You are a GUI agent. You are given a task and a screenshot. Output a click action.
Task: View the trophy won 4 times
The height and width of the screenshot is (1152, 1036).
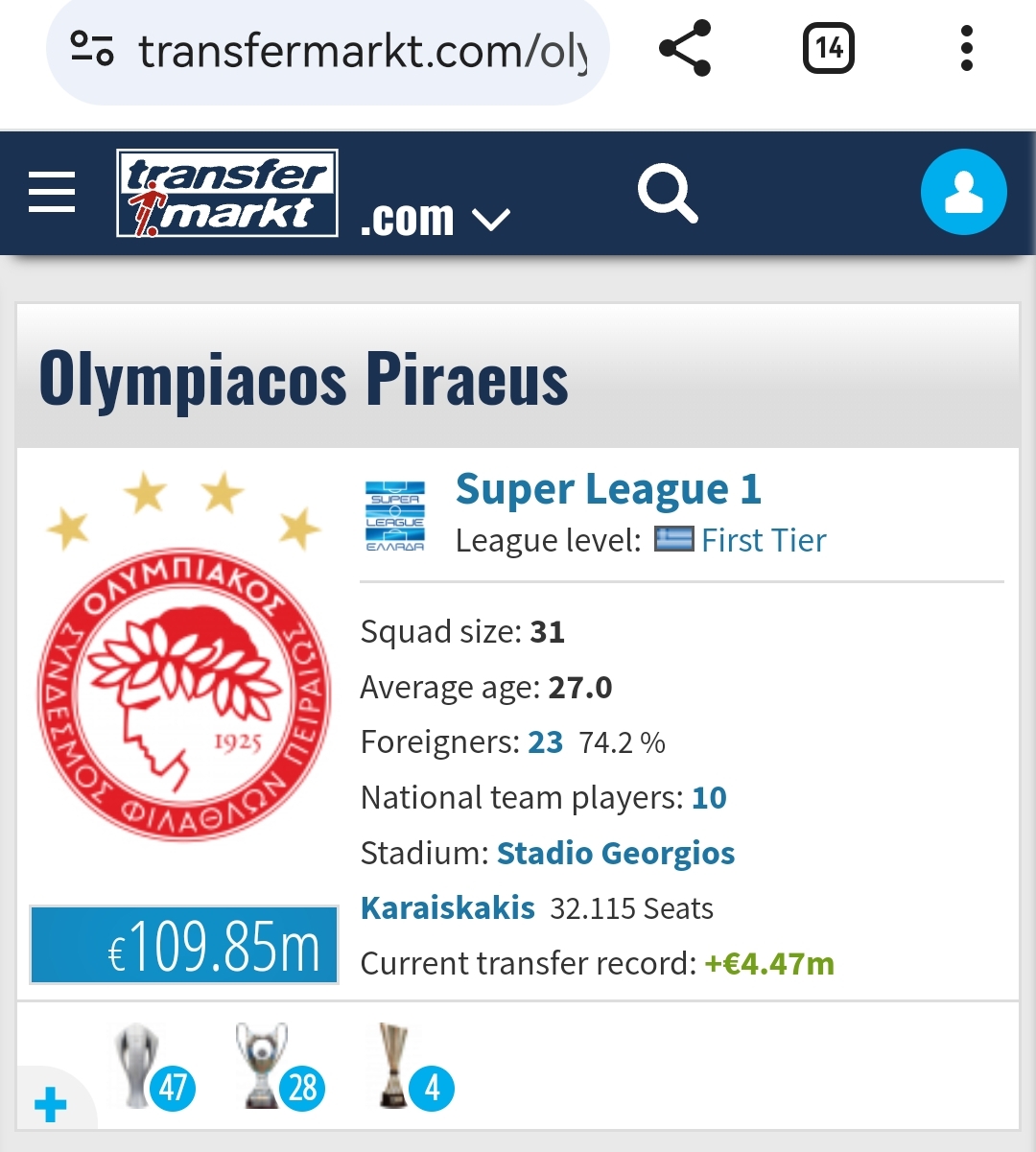411,1068
